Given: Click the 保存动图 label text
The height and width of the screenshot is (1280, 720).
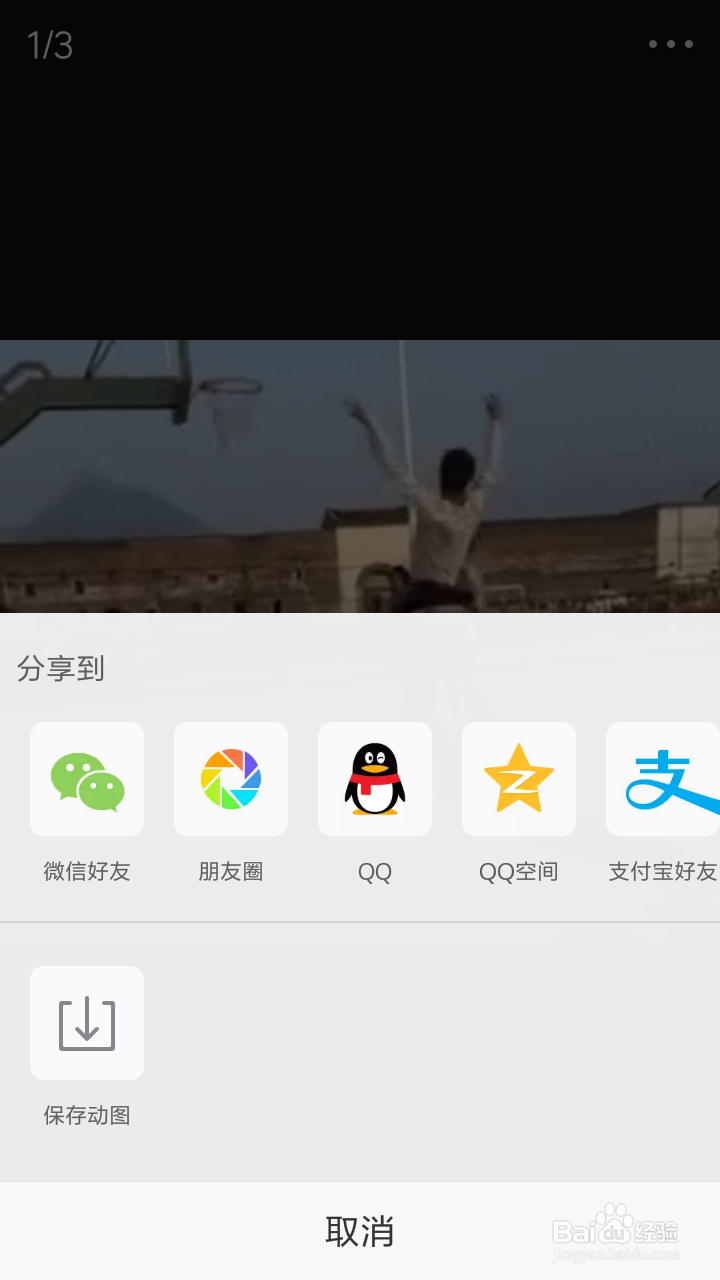Looking at the screenshot, I should [87, 1116].
